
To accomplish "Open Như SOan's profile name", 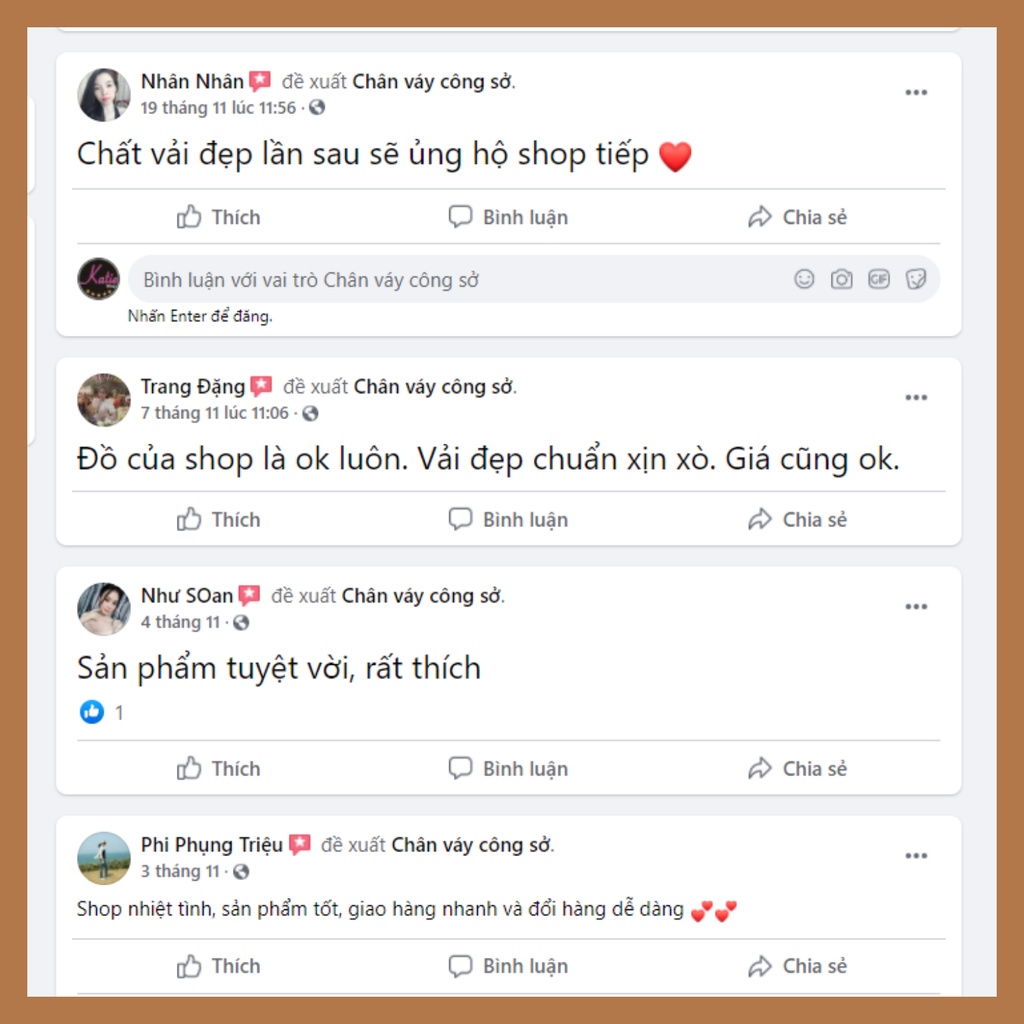I will [x=187, y=596].
